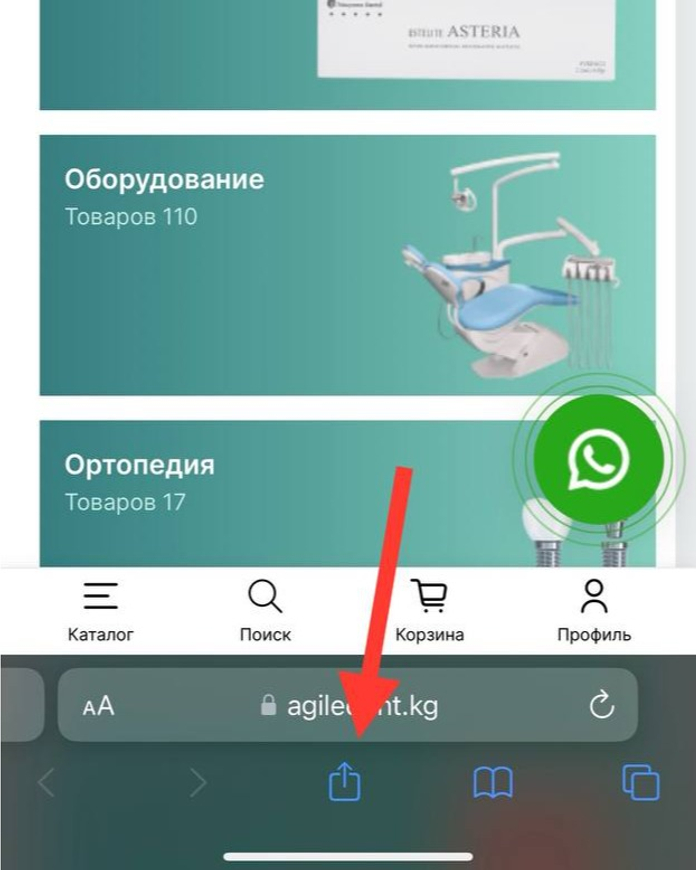Switch to the Каталог tab

[x=100, y=611]
